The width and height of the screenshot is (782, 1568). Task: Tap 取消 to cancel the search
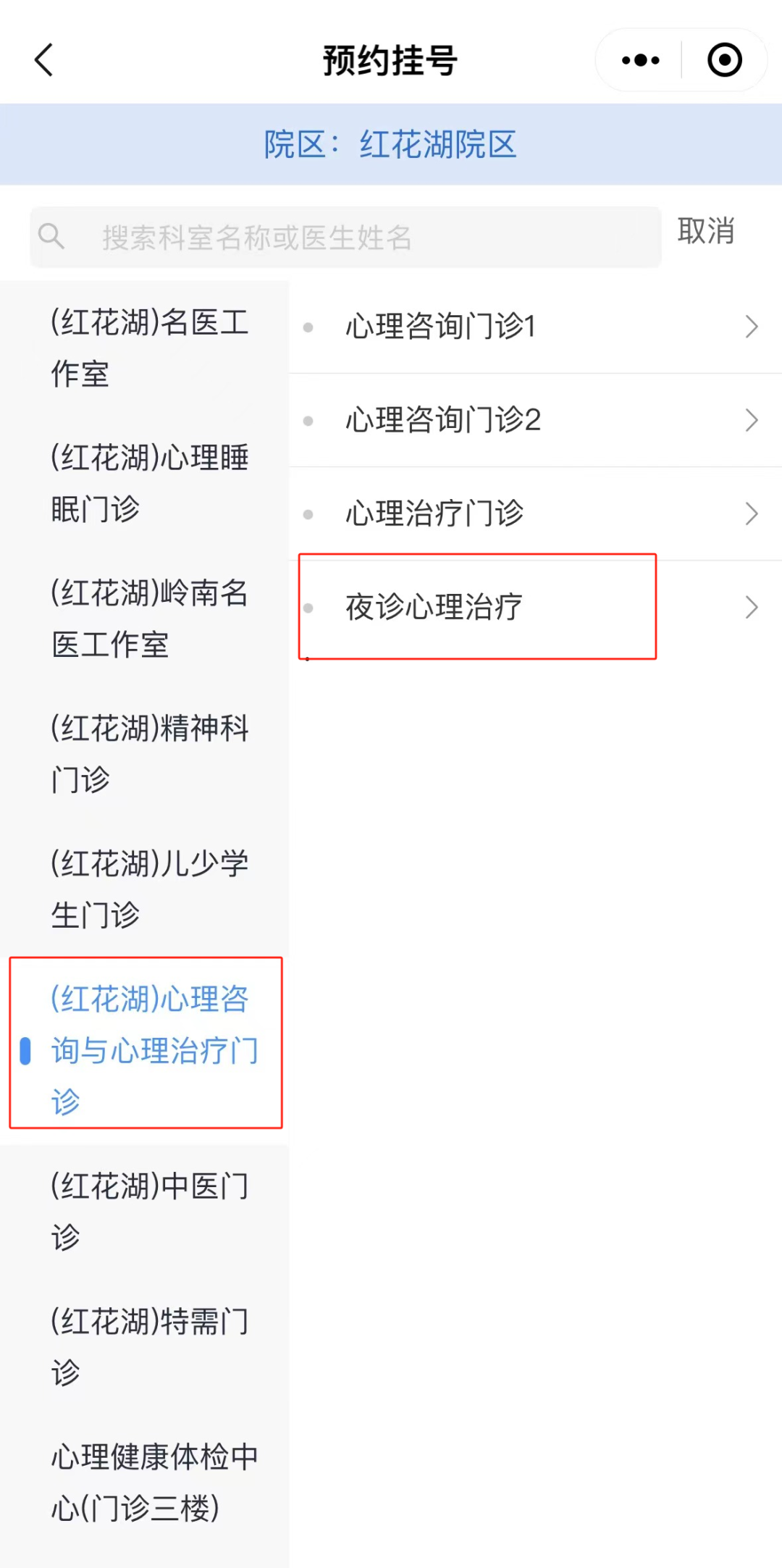tap(706, 232)
